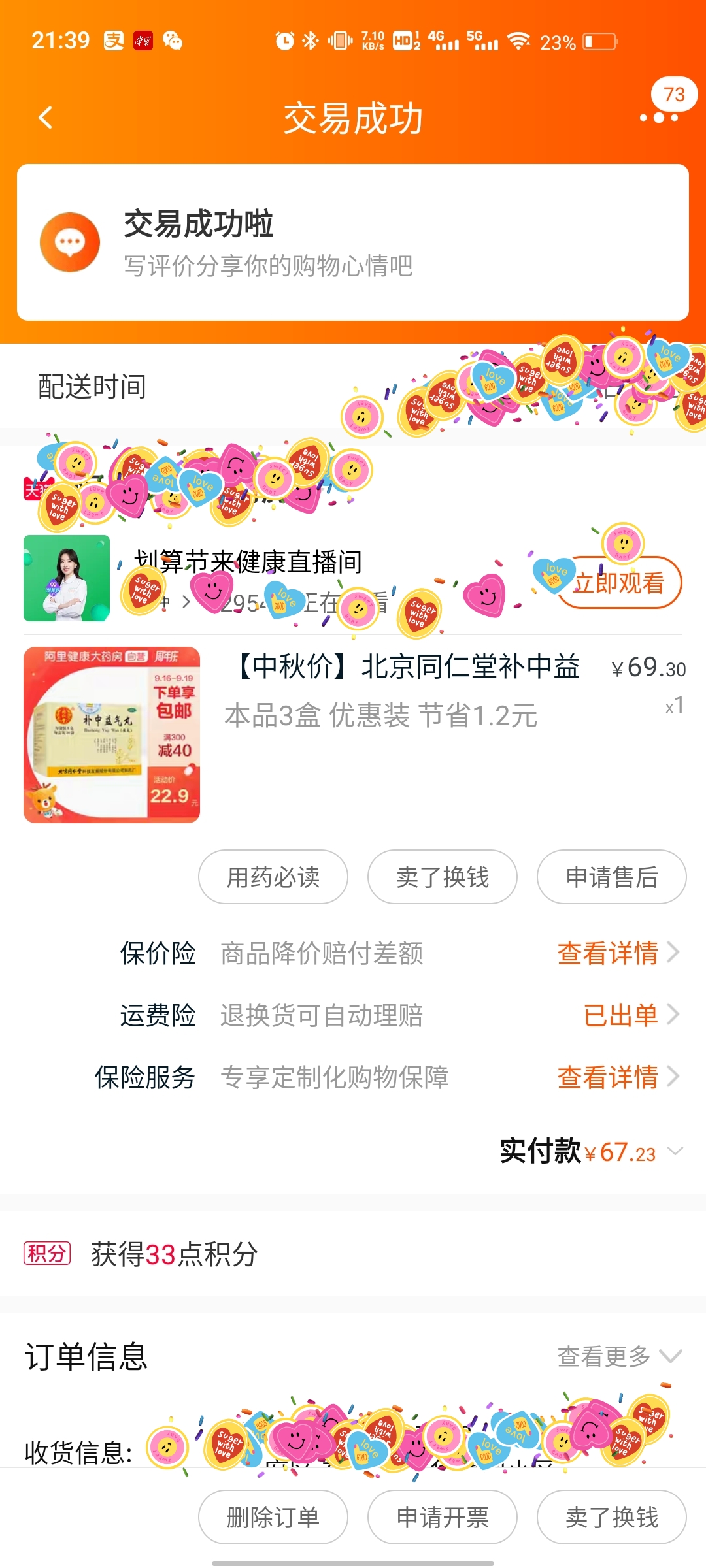
Task: Tap the back arrow to leave order page
Action: click(44, 116)
